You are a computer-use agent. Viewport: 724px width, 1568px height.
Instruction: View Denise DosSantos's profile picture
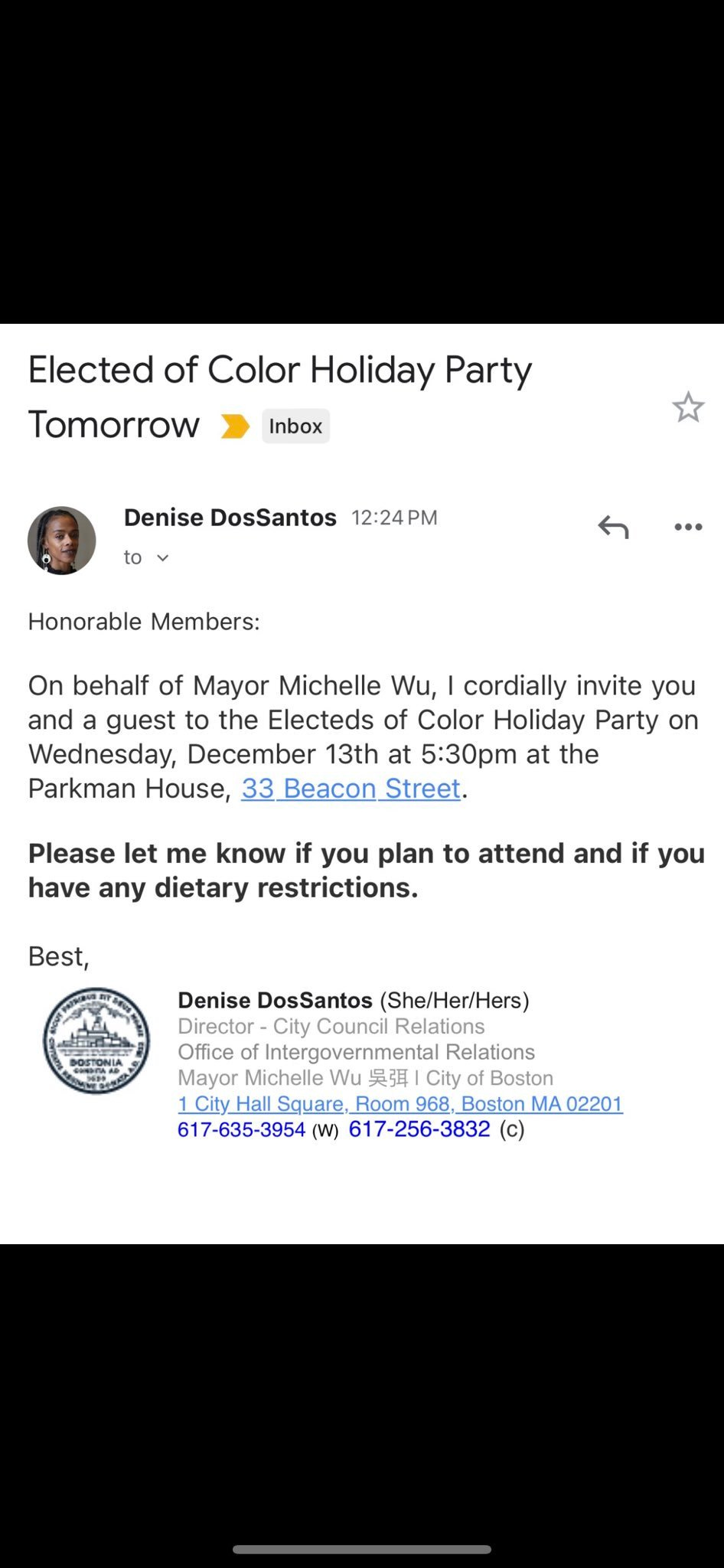(x=62, y=541)
